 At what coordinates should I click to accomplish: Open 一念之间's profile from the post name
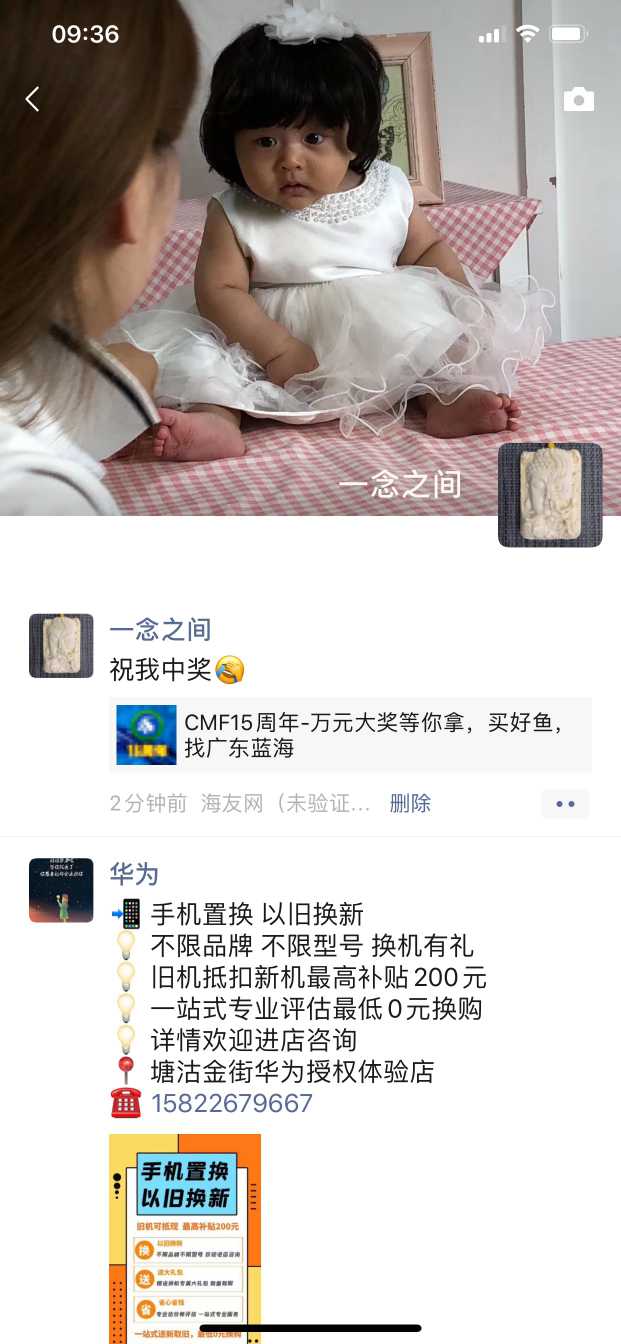[x=160, y=630]
